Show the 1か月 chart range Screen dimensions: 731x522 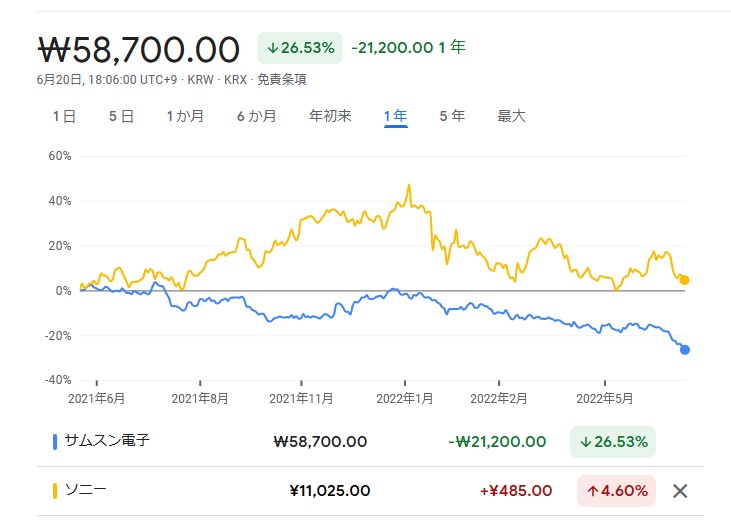click(x=185, y=116)
